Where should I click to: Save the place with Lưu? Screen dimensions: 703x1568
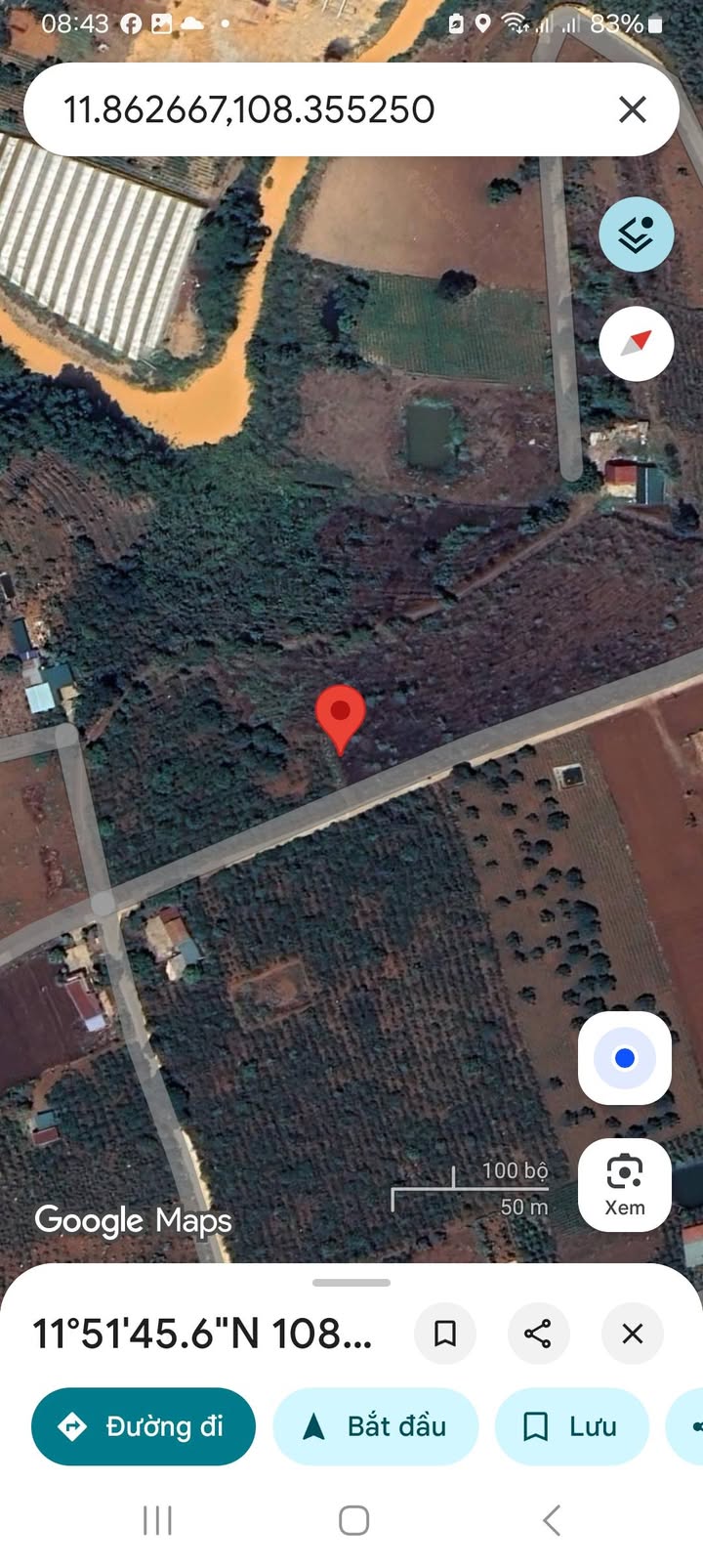[571, 1426]
